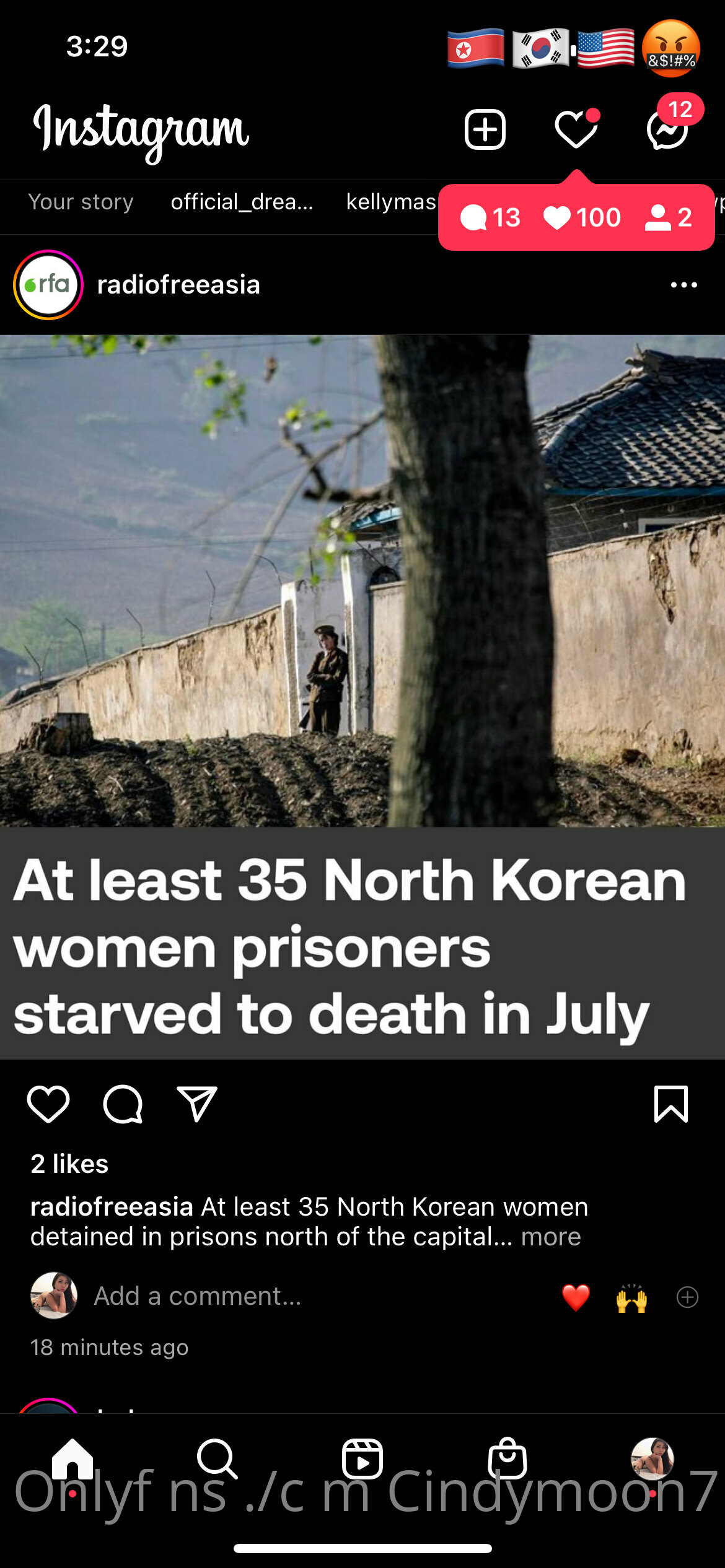Screen dimensions: 725x1568
Task: Open Messenger direct messages
Action: click(x=667, y=129)
